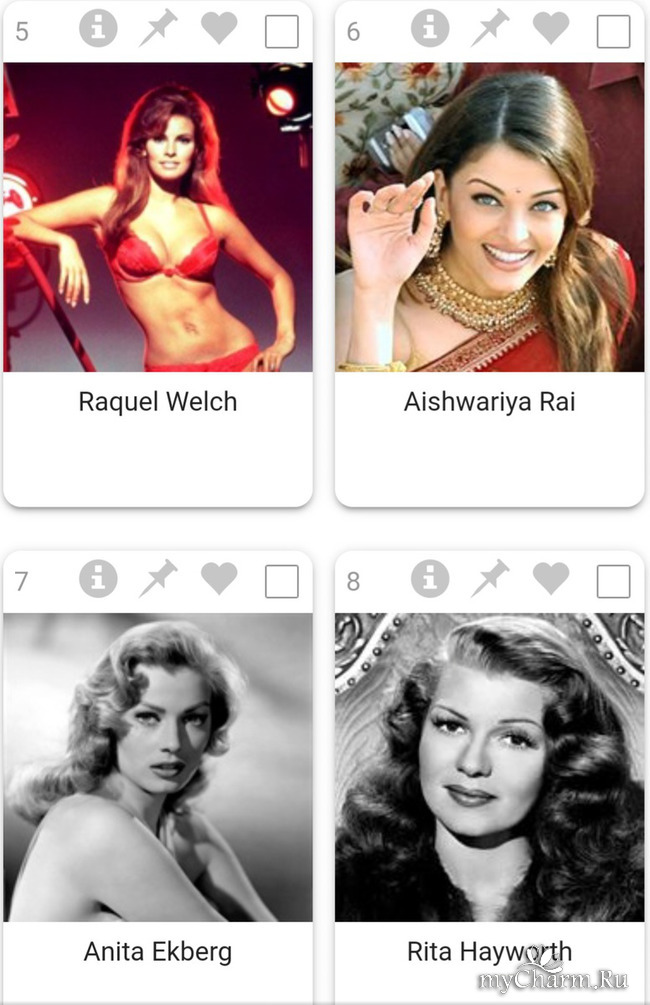Pin the Anita Ekberg card
650x1005 pixels.
pos(158,579)
